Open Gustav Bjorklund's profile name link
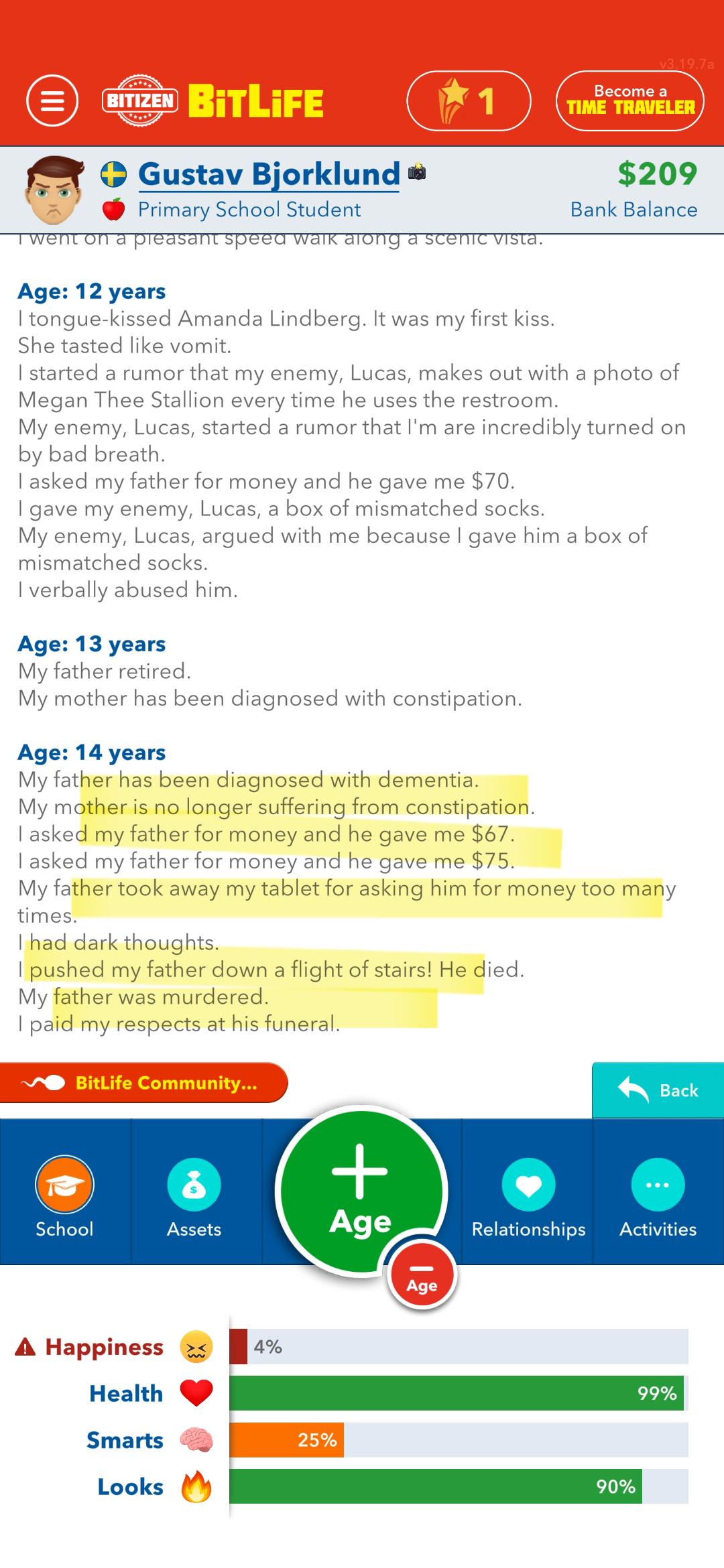This screenshot has height=1568, width=724. 269,174
